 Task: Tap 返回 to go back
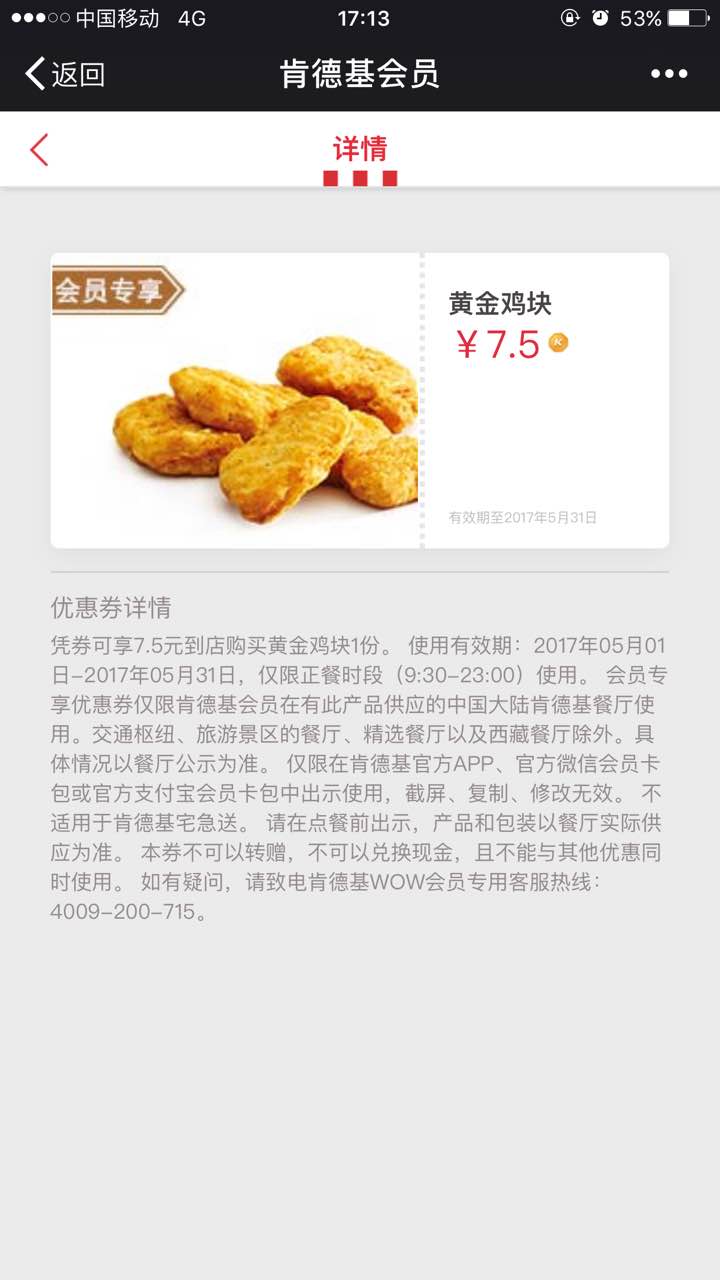coord(65,74)
